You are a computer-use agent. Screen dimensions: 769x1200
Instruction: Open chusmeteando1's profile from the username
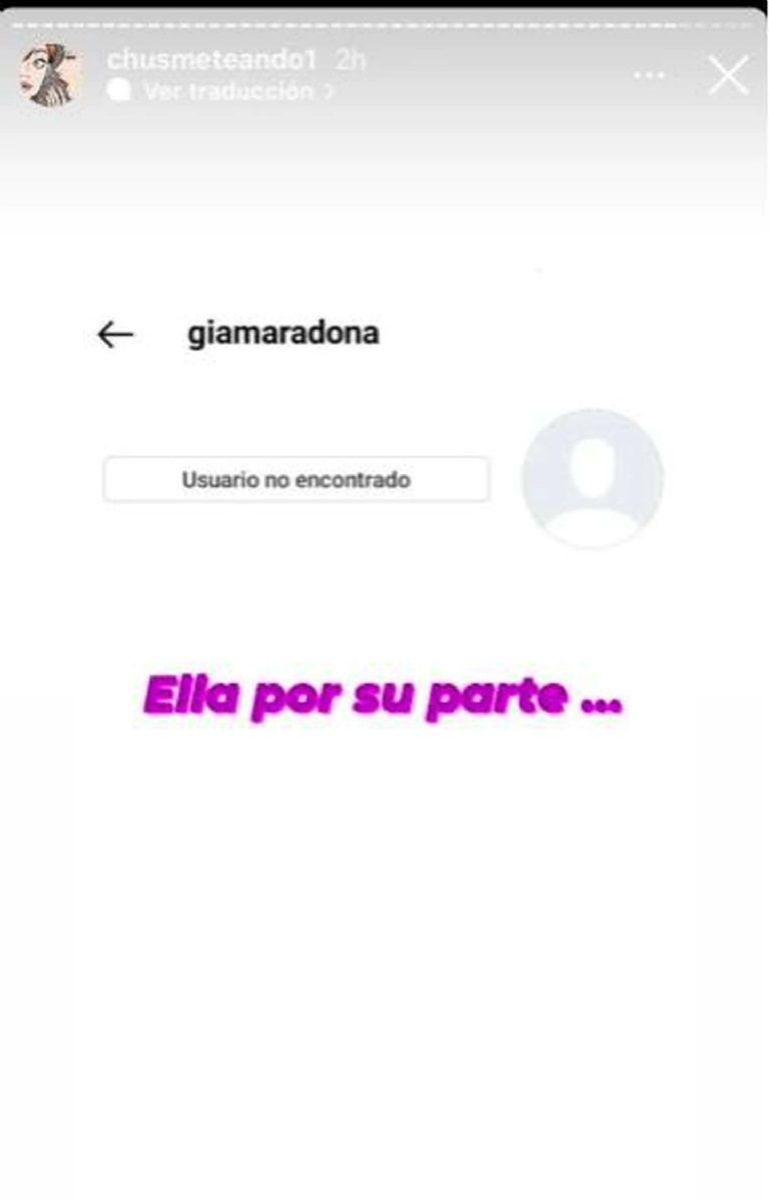[211, 60]
